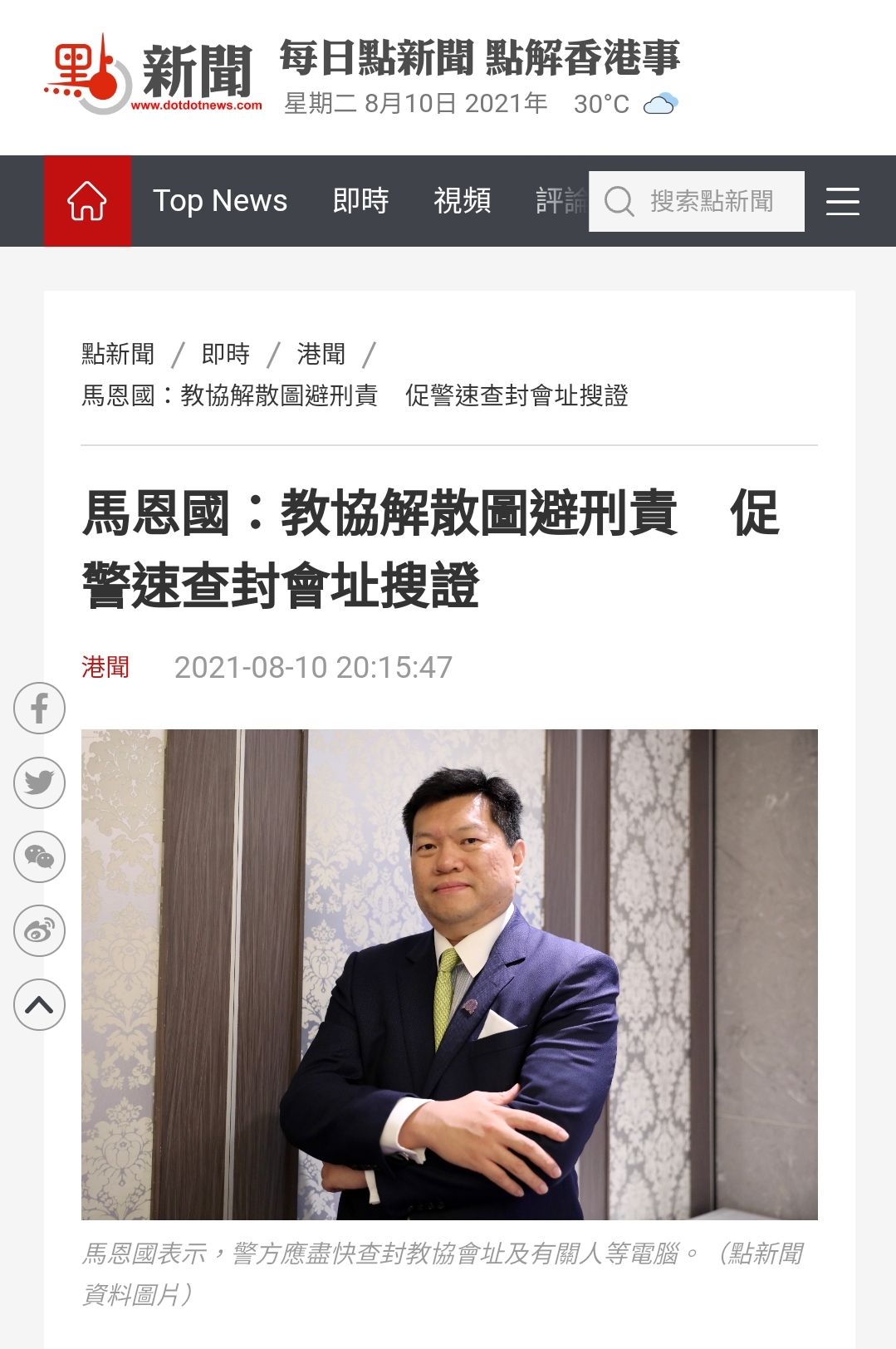Viewport: 896px width, 1349px height.
Task: Switch to the 即時 tab
Action: click(360, 201)
